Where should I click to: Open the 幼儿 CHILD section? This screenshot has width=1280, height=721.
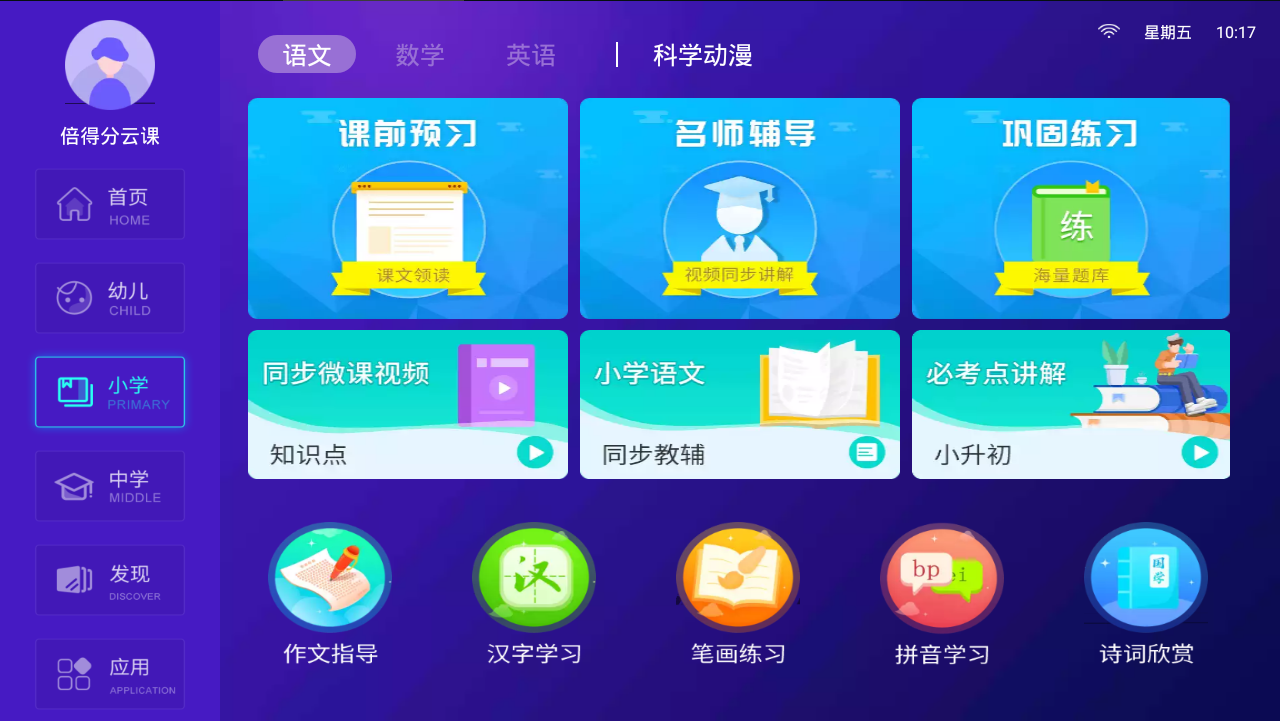(110, 298)
